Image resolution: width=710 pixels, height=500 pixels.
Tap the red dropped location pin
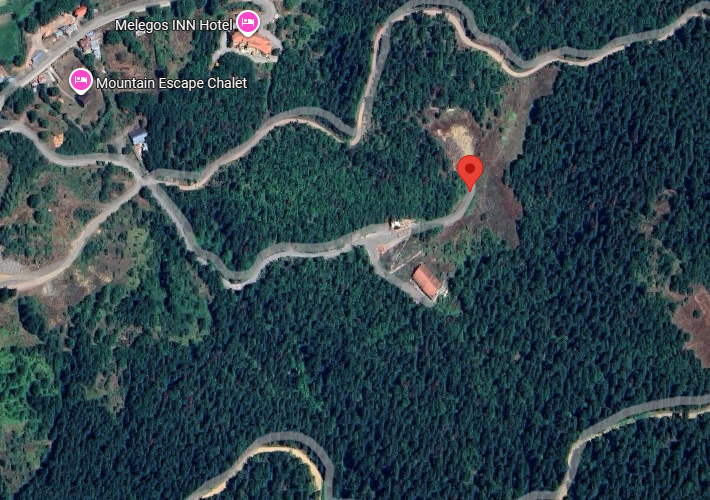(x=470, y=172)
